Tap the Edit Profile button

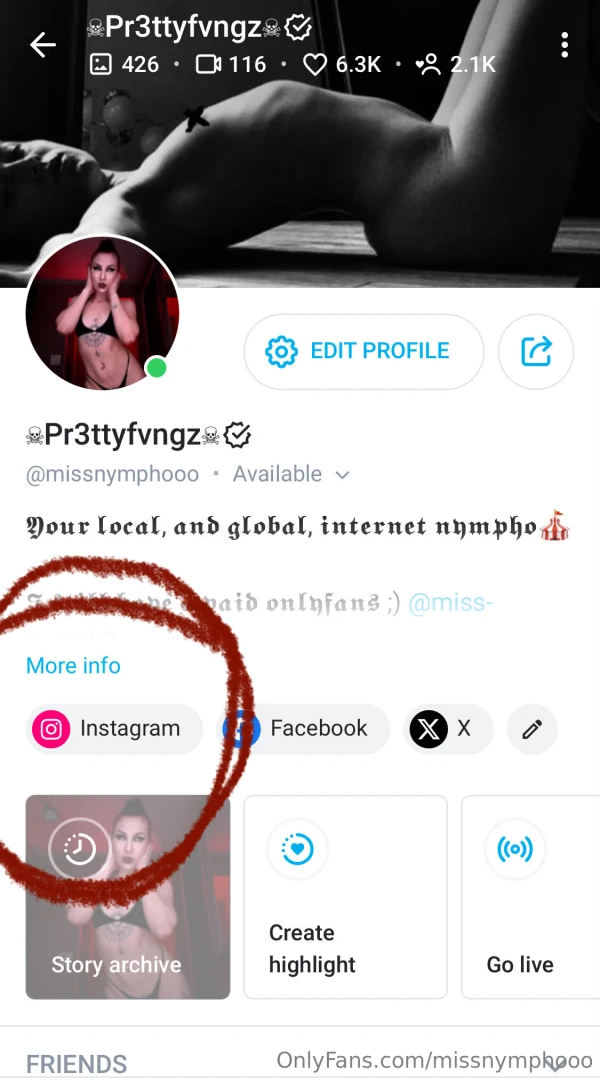363,351
